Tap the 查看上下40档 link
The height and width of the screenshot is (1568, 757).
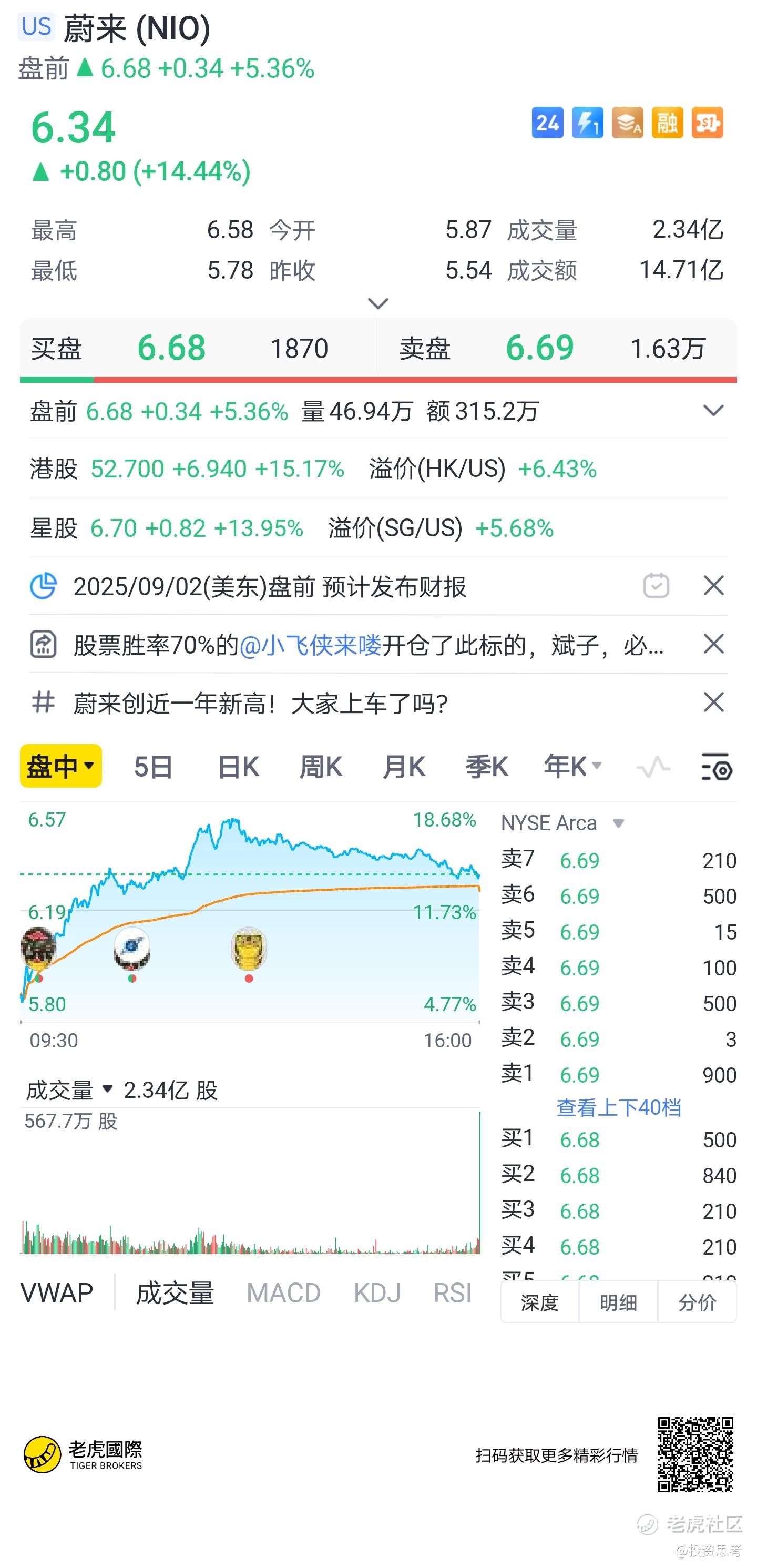pyautogui.click(x=618, y=1107)
